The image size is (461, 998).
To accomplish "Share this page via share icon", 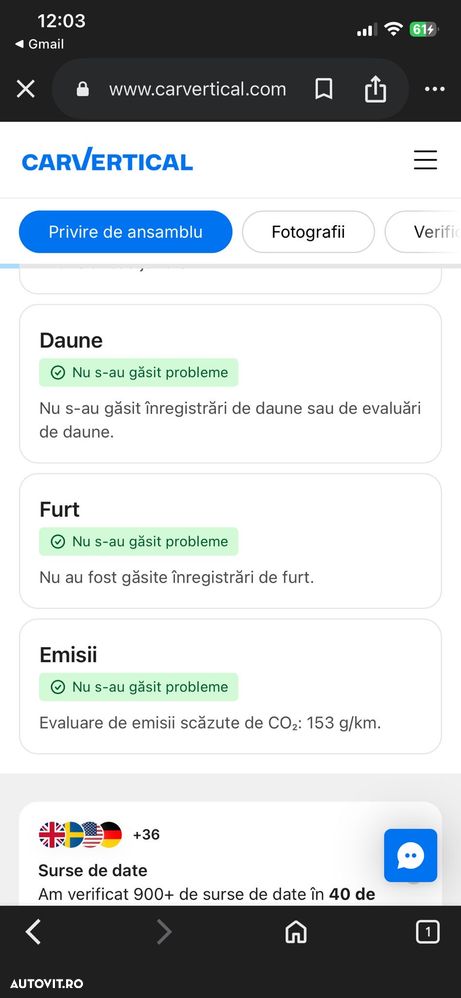I will [376, 88].
